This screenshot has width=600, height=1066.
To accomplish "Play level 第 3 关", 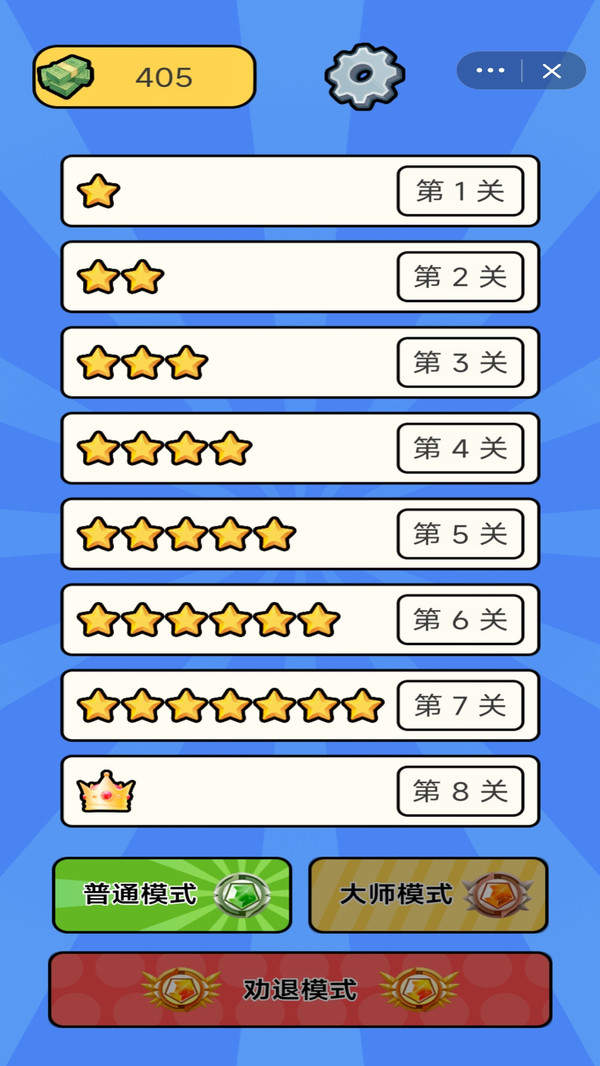I will coord(460,362).
